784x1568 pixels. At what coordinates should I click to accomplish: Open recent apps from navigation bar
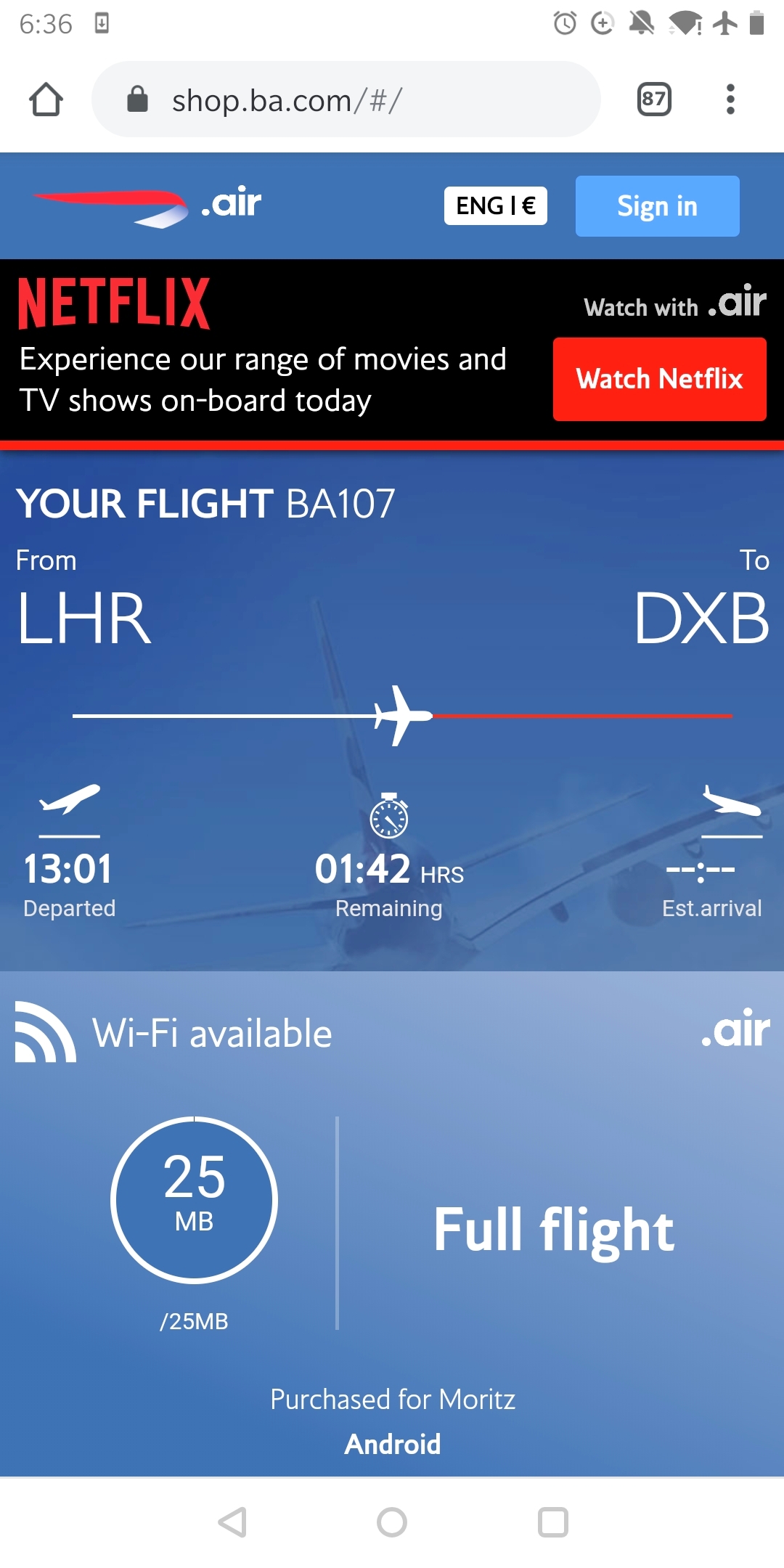[x=552, y=1522]
